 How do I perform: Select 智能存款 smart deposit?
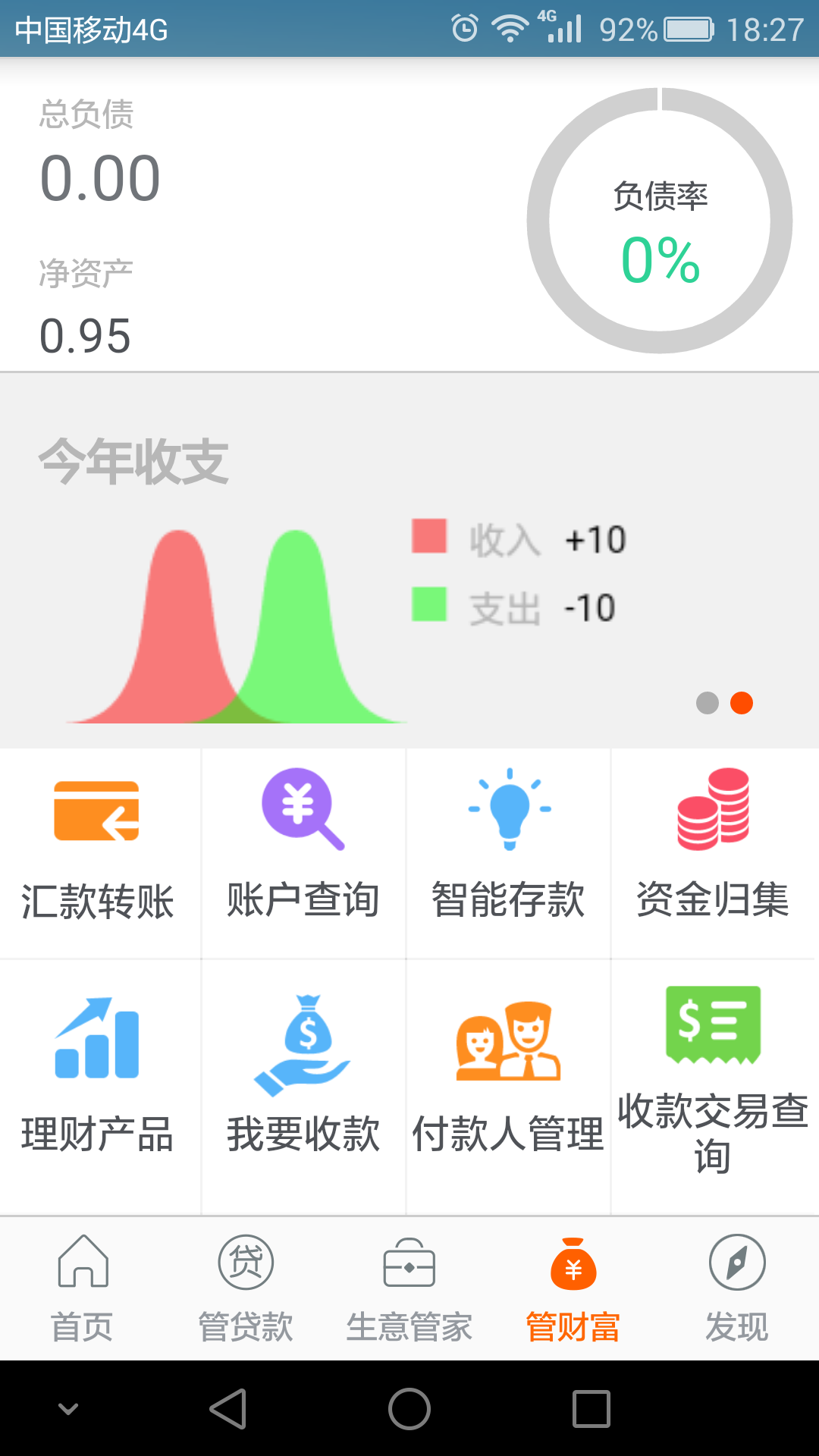click(x=508, y=853)
